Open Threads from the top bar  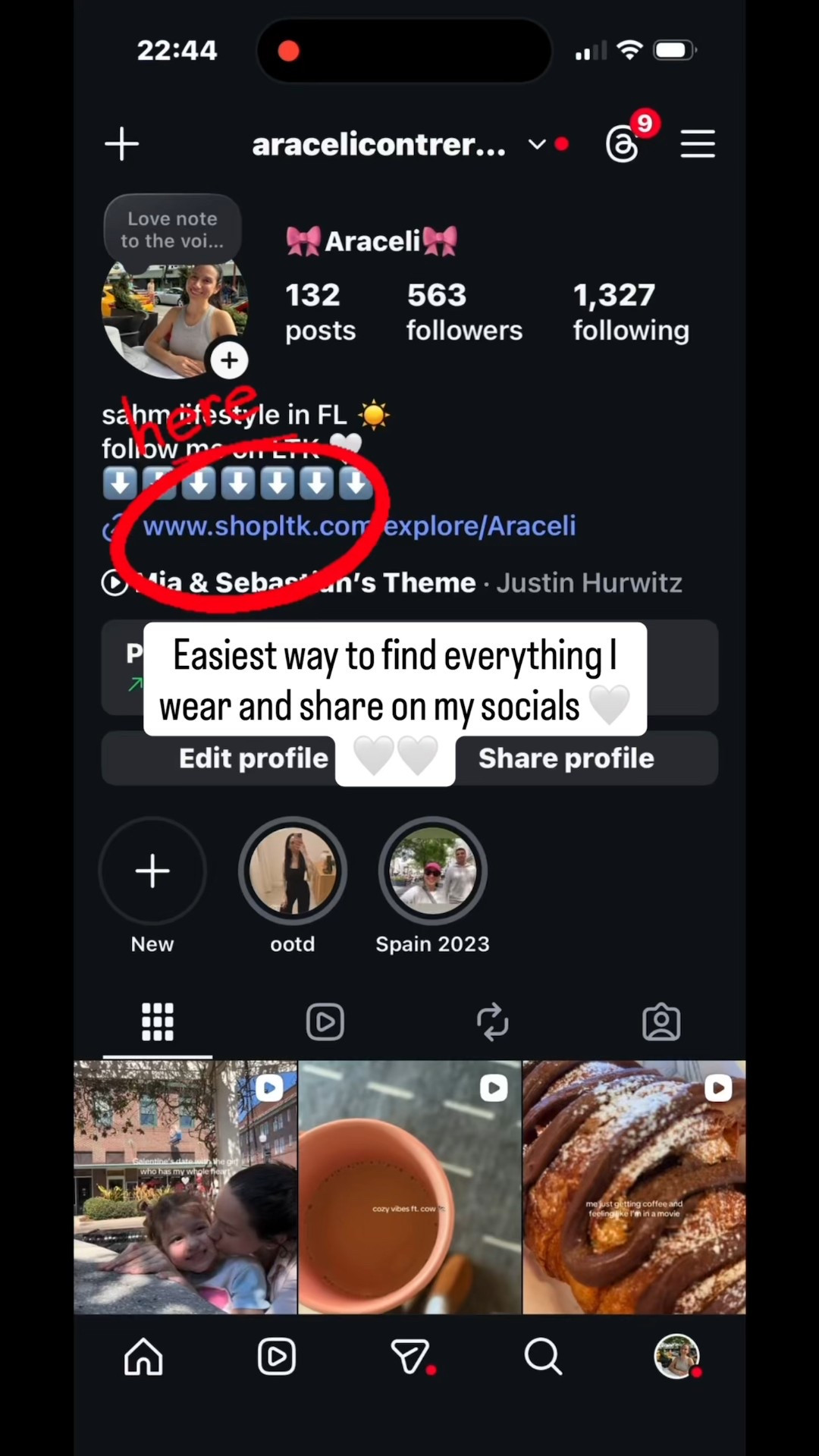623,144
